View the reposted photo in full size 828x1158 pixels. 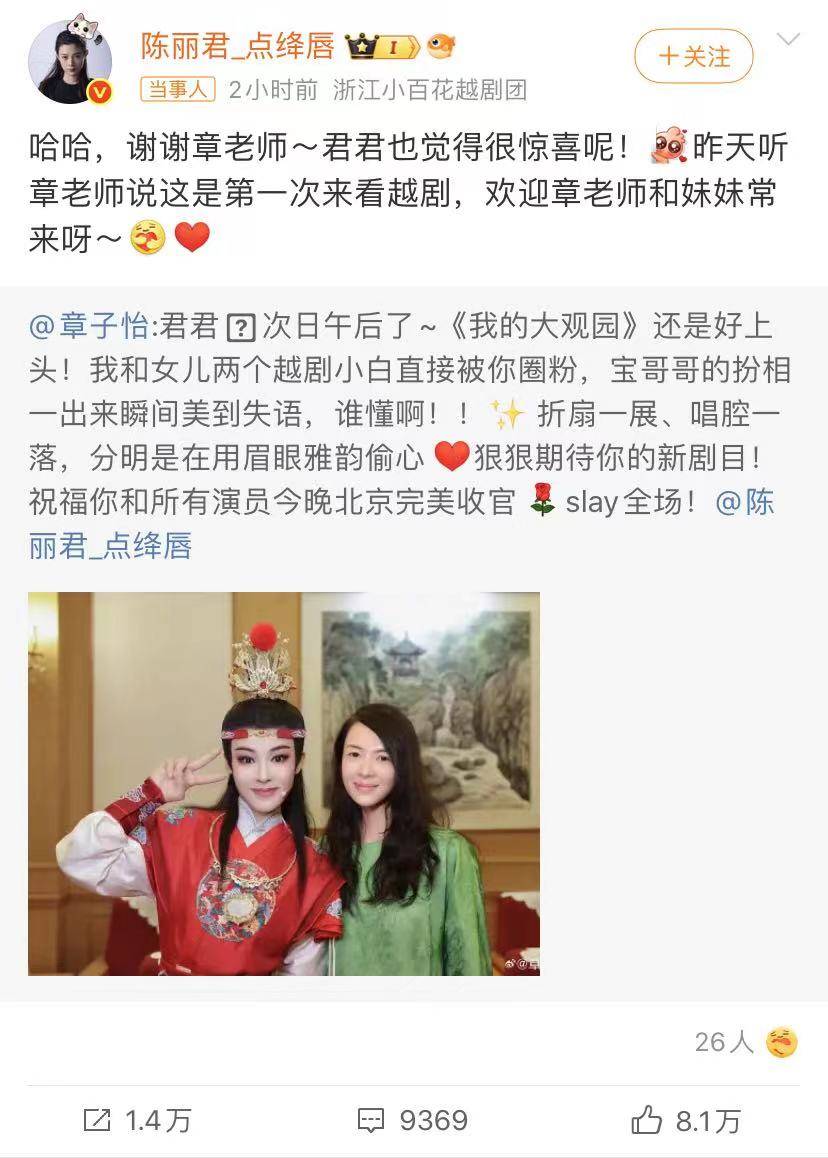pos(284,783)
